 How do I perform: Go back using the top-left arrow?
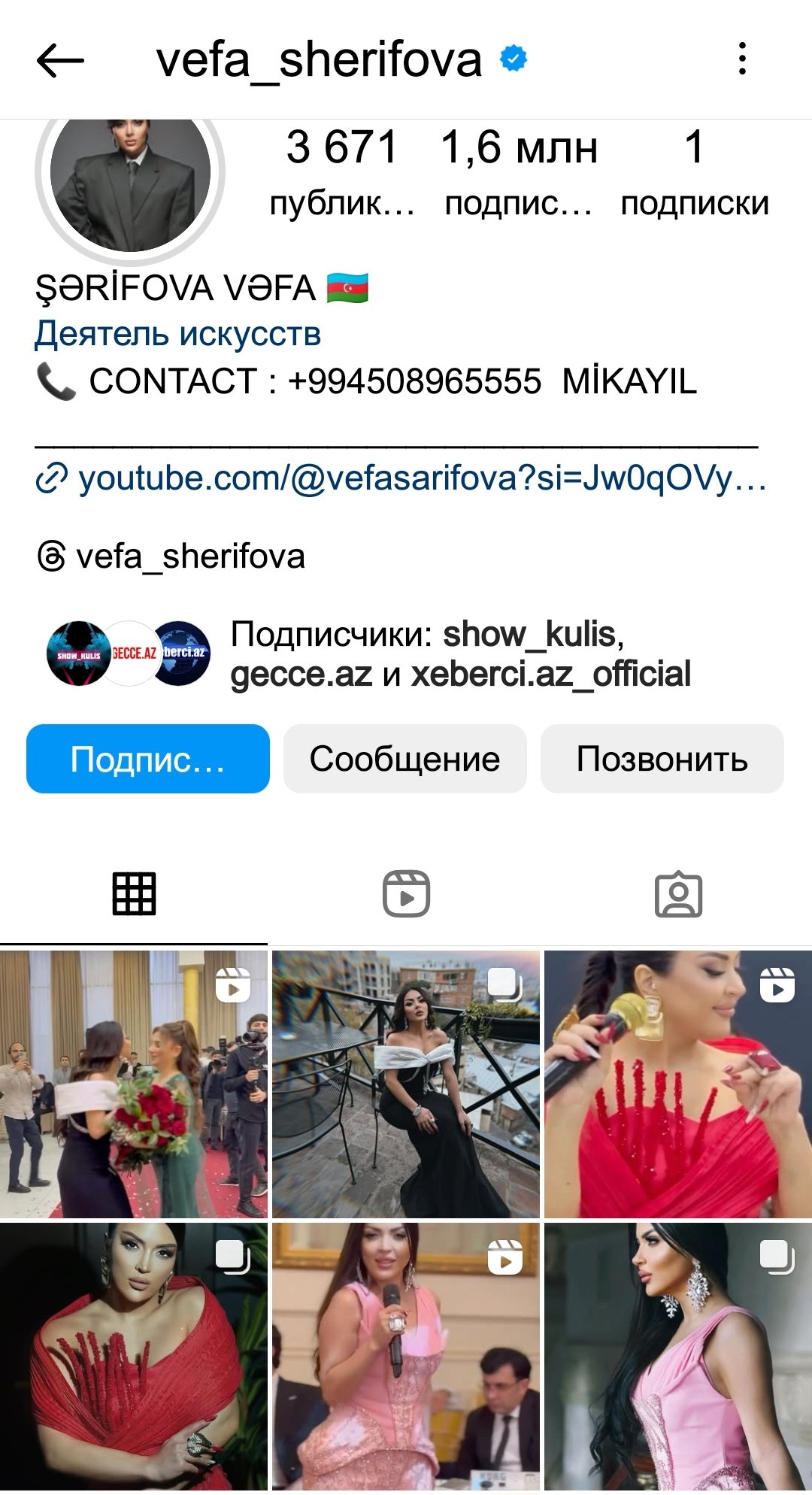[x=60, y=60]
